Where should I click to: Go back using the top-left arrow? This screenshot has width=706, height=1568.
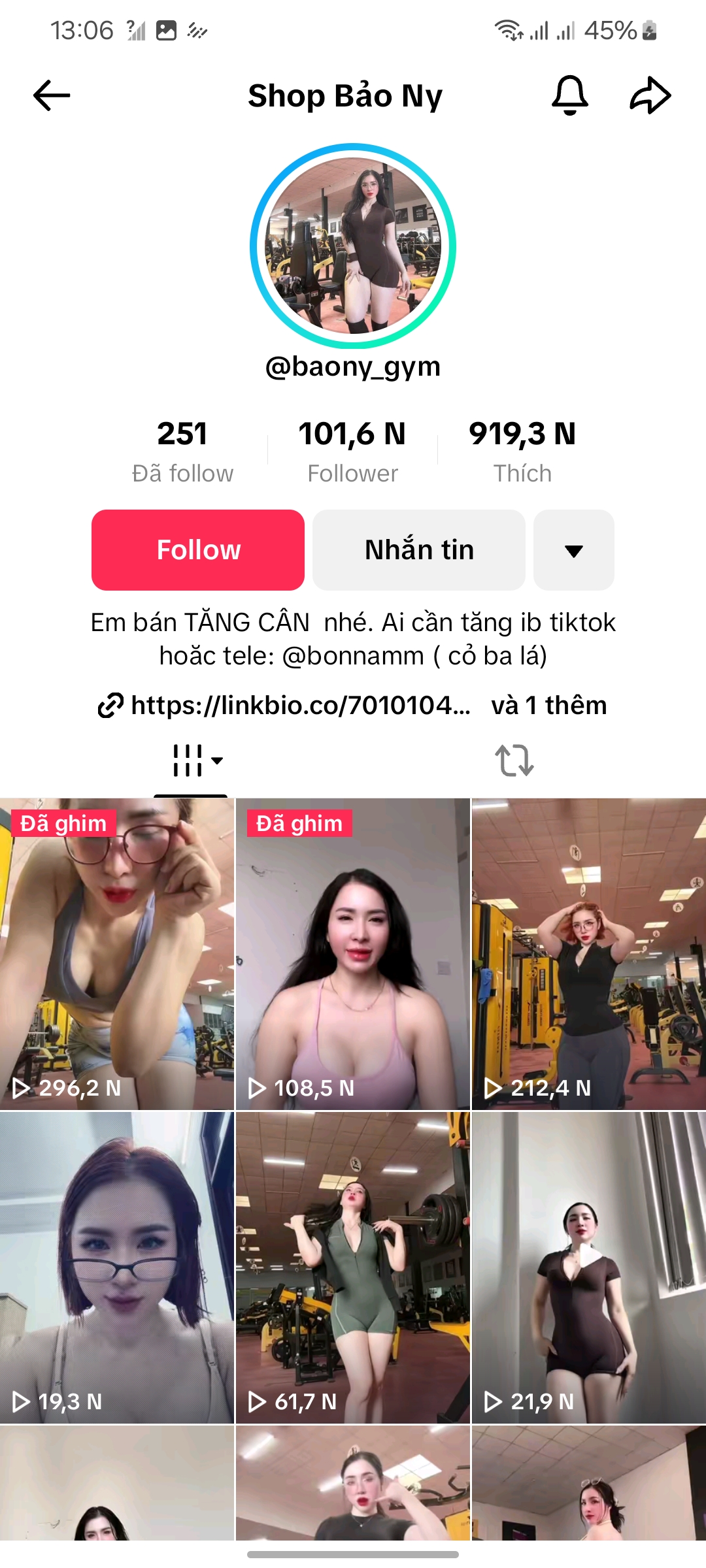point(52,95)
